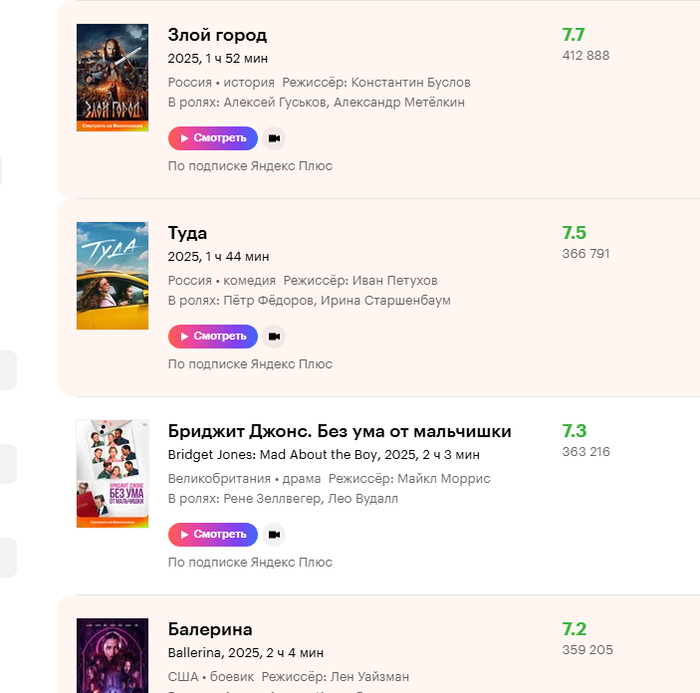Start watching Туда with Смотреть
This screenshot has height=693, width=700.
point(213,336)
